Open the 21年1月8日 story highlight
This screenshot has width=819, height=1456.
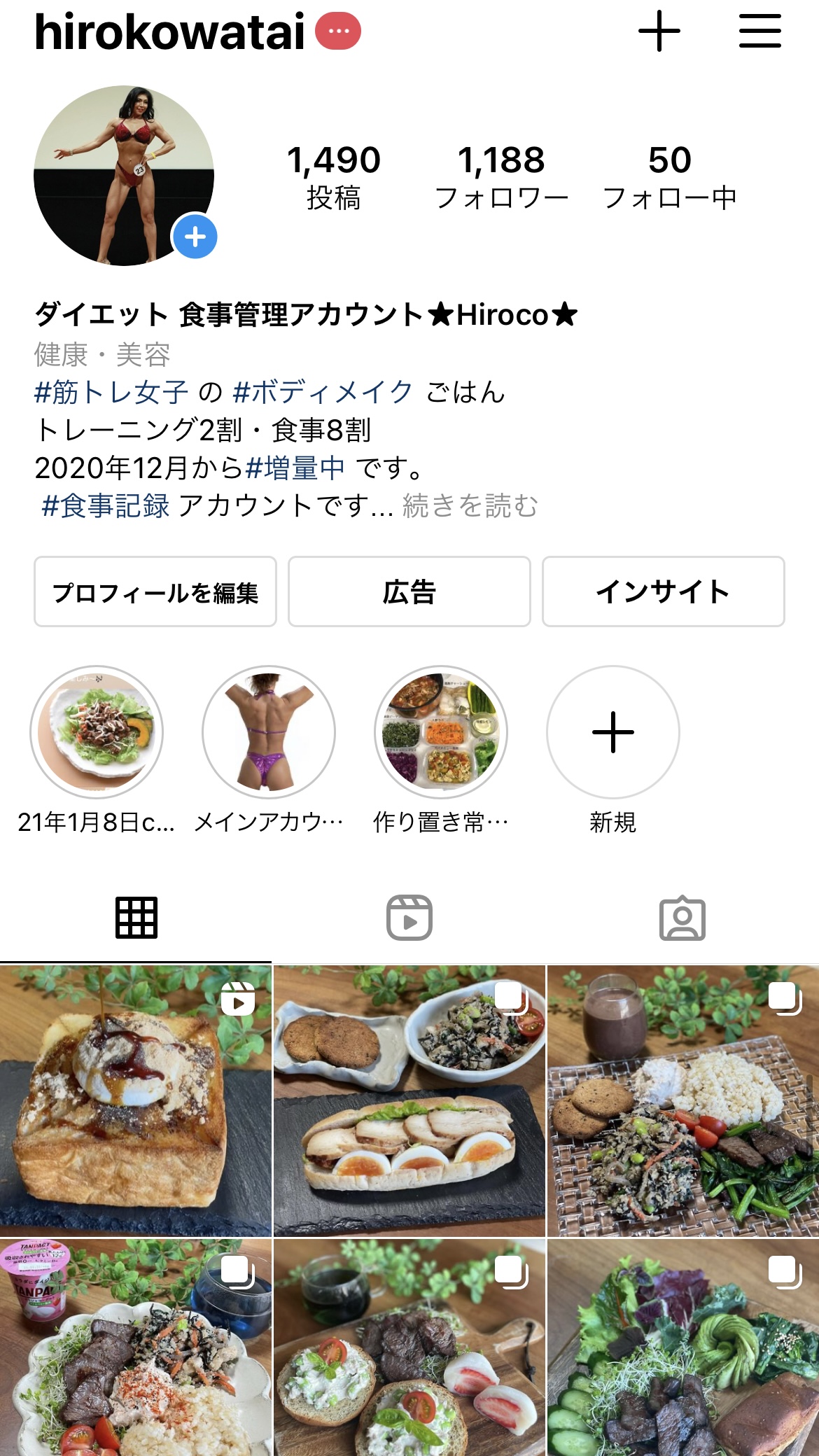(97, 732)
